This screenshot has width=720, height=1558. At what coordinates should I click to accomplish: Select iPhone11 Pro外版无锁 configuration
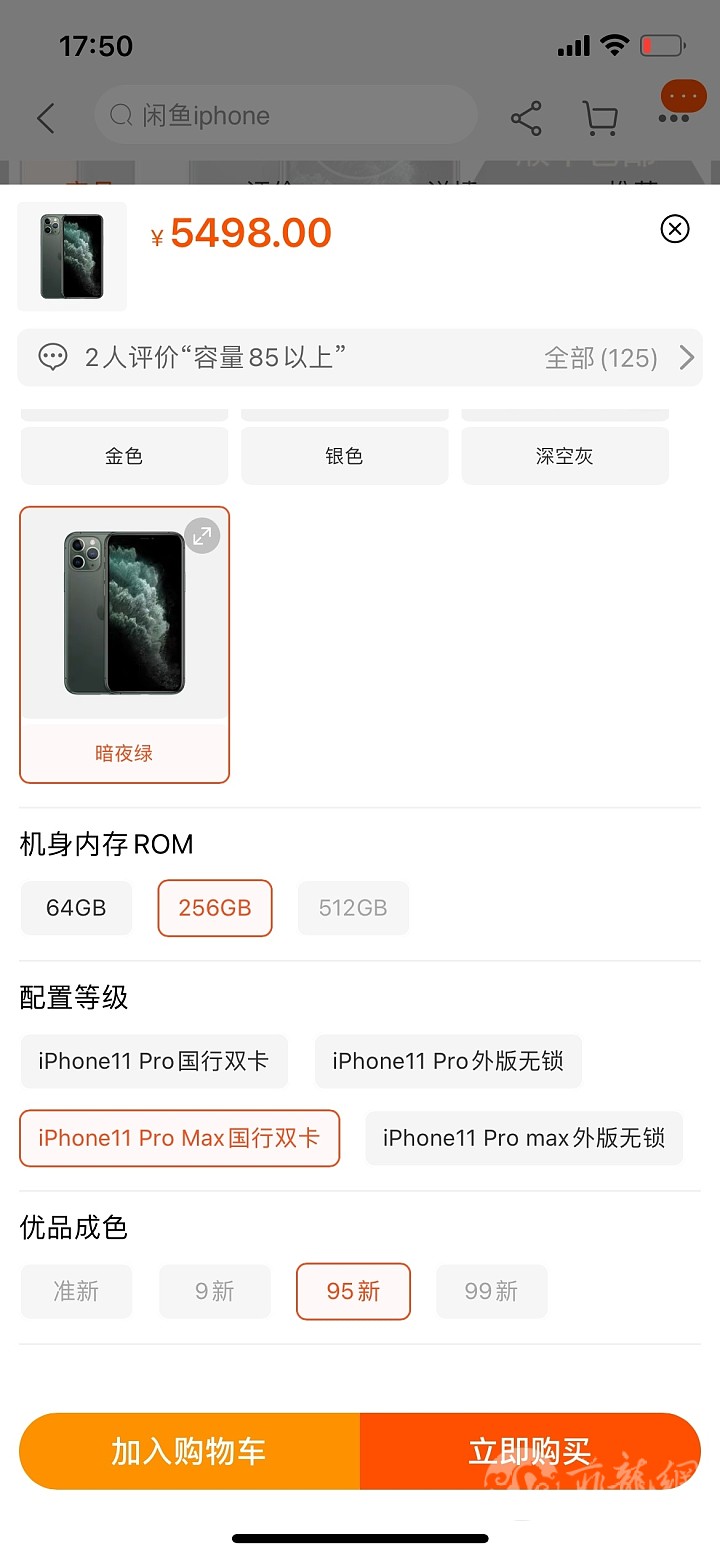pyautogui.click(x=448, y=1061)
